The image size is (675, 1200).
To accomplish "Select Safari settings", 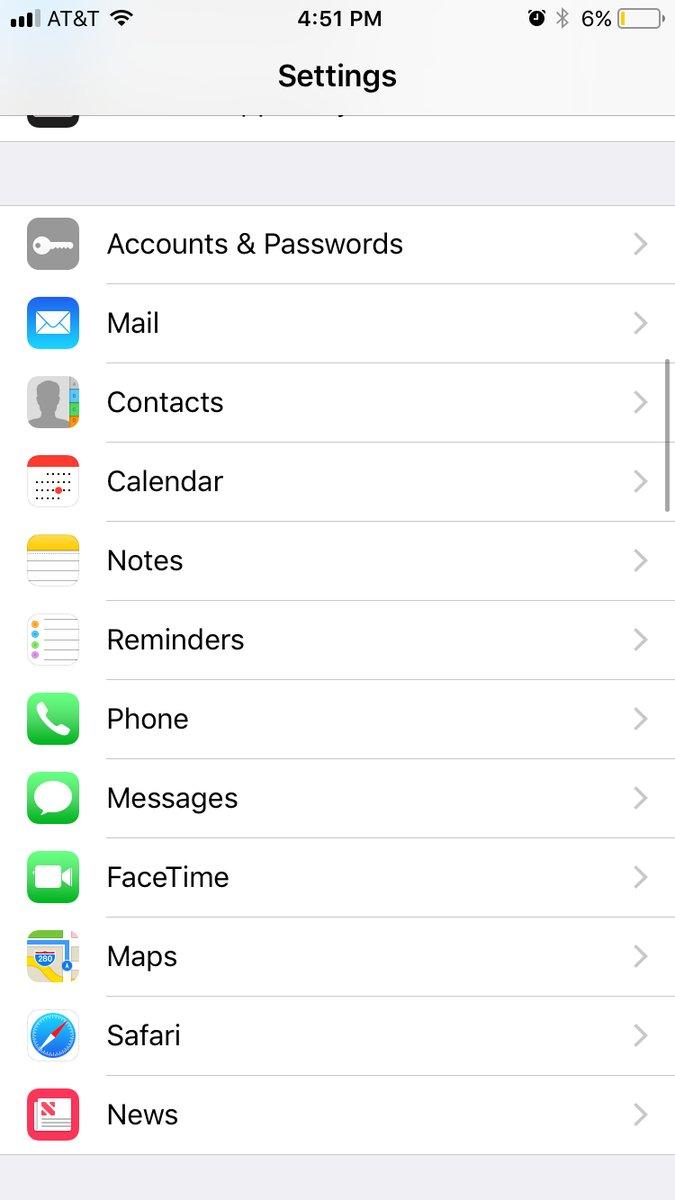I will 337,1035.
